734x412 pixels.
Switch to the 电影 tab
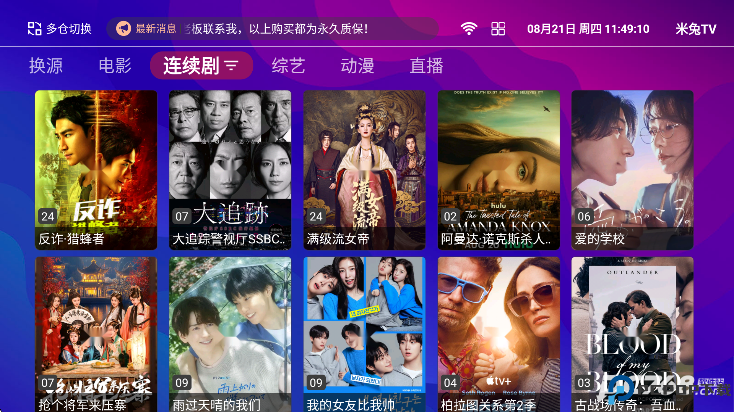pos(115,66)
